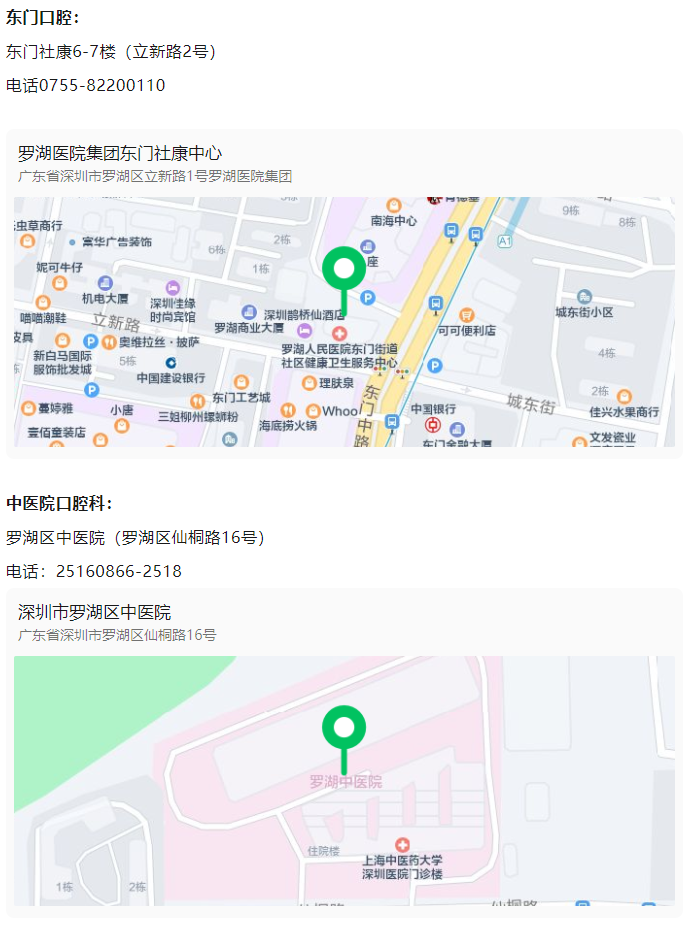Screen dimensions: 689x930
Task: Open the 深圳市罗湖区中医院 location card
Action: pos(95,612)
